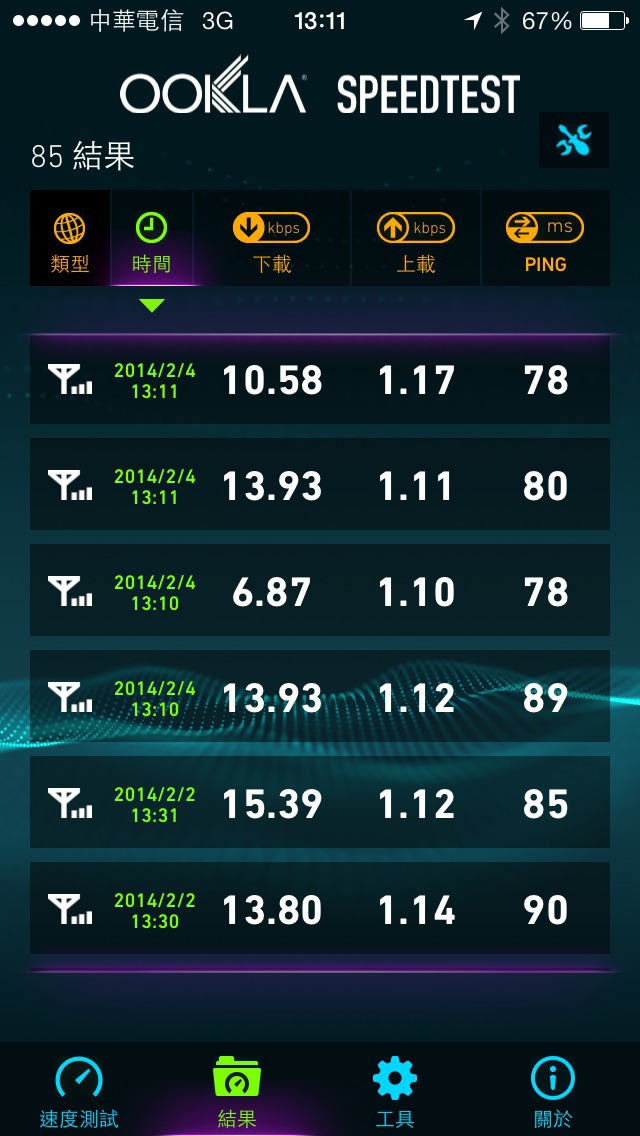This screenshot has width=640, height=1136.
Task: Open the result with 10.58 download
Action: 320,380
